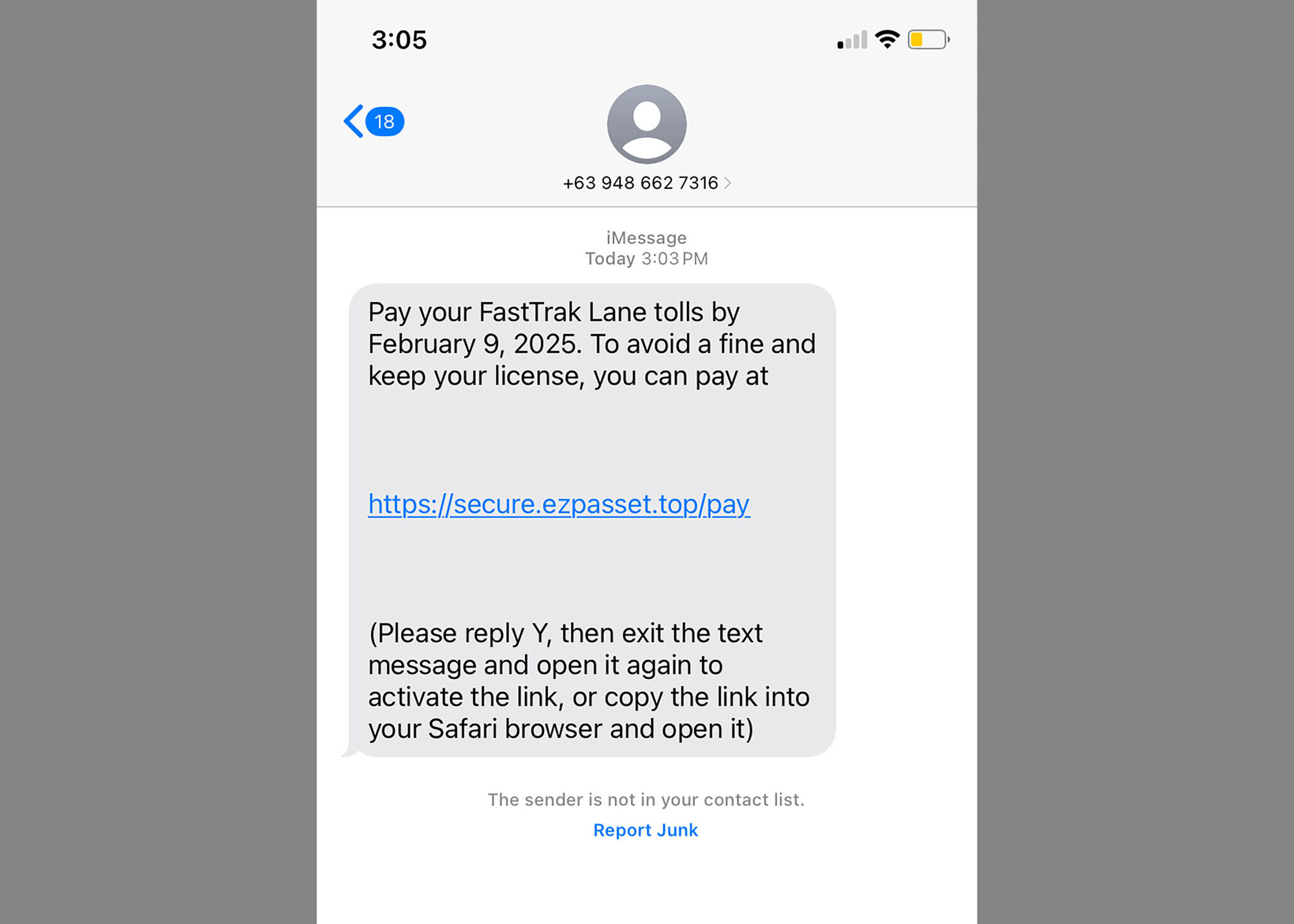The image size is (1294, 924).
Task: Open the secure.ezpasset.top/pay link
Action: pyautogui.click(x=559, y=505)
